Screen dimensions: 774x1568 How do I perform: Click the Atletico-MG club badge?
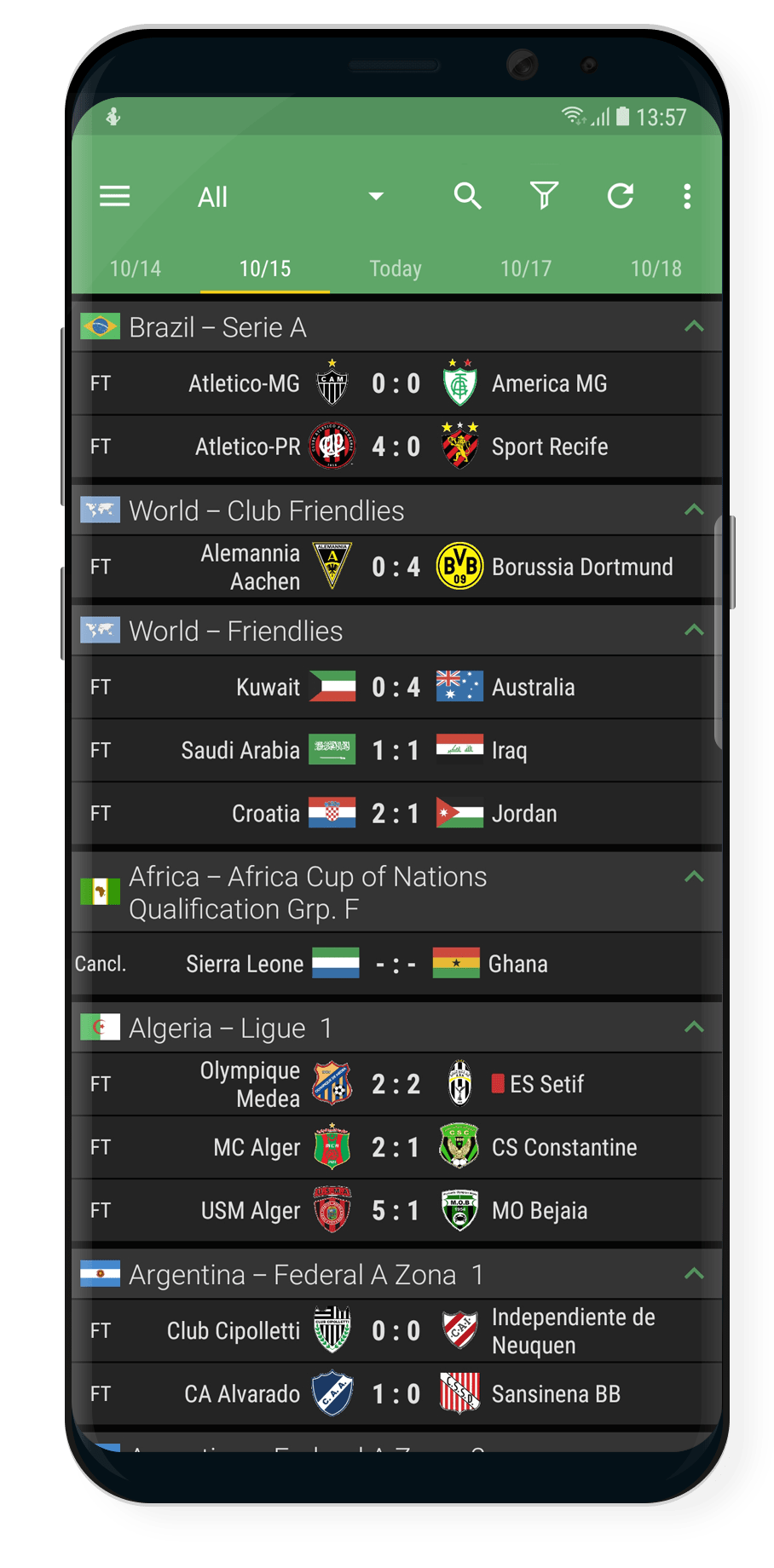[x=332, y=383]
